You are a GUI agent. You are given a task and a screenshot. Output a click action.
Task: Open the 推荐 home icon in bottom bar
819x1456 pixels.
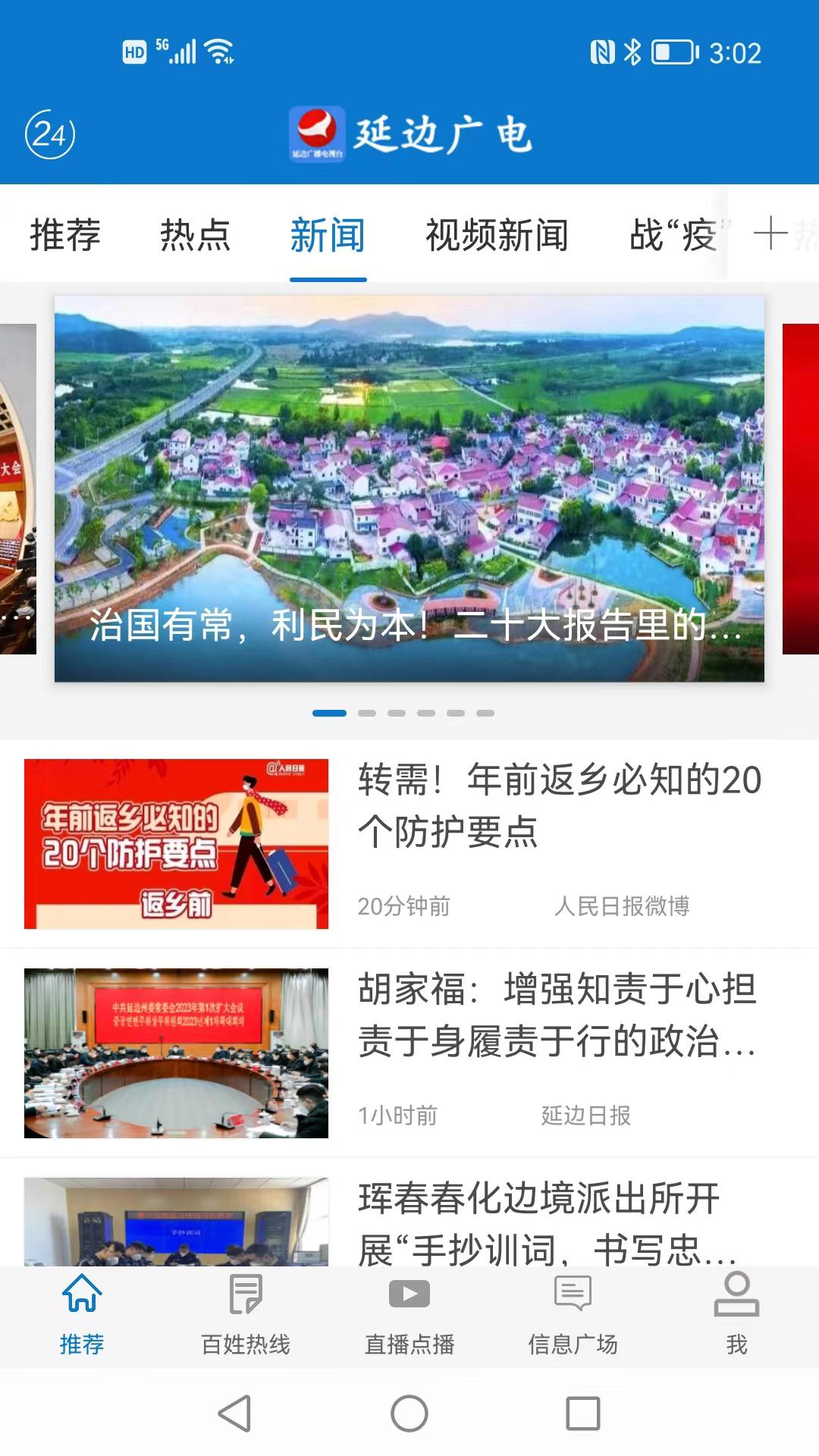81,1312
